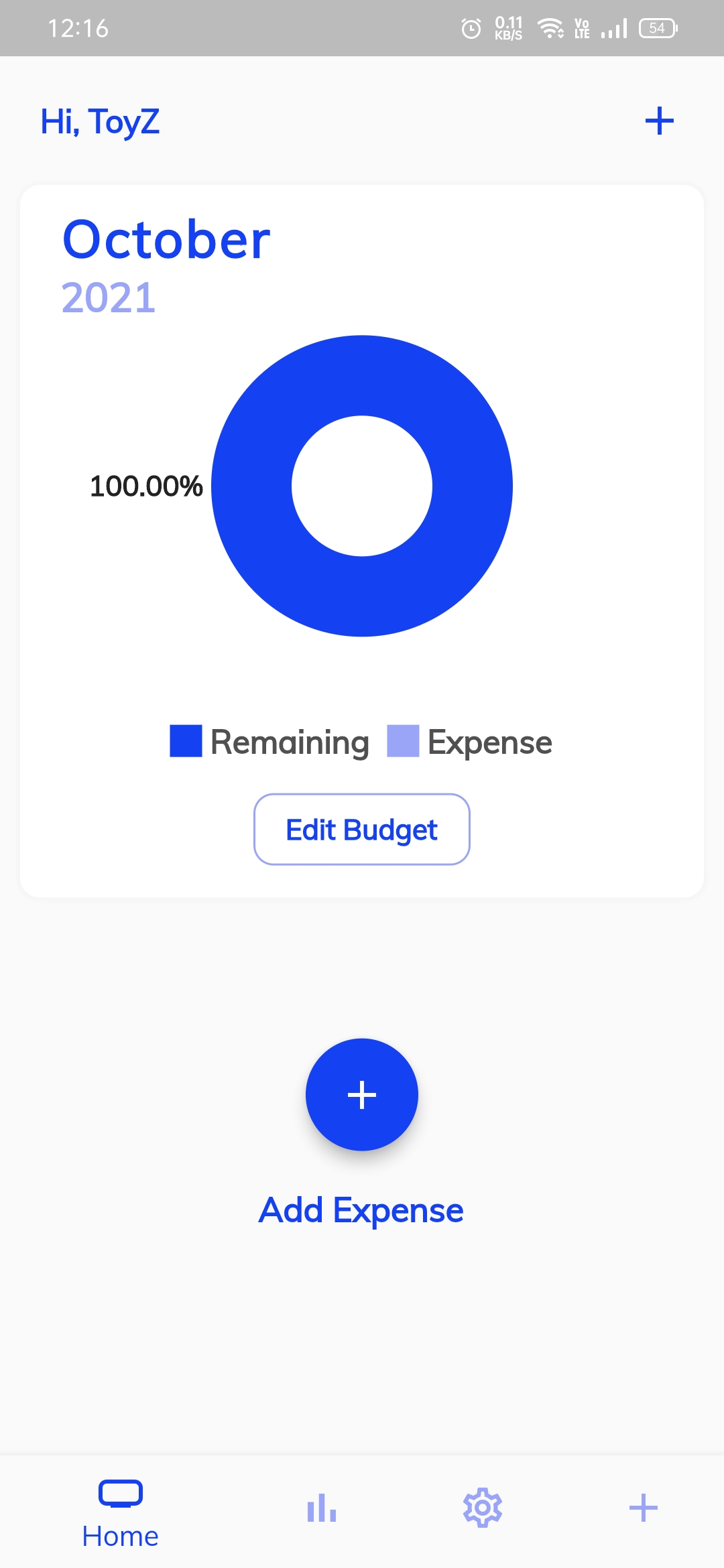This screenshot has height=1568, width=724.
Task: Switch to the bar chart statistics tab
Action: [322, 1508]
